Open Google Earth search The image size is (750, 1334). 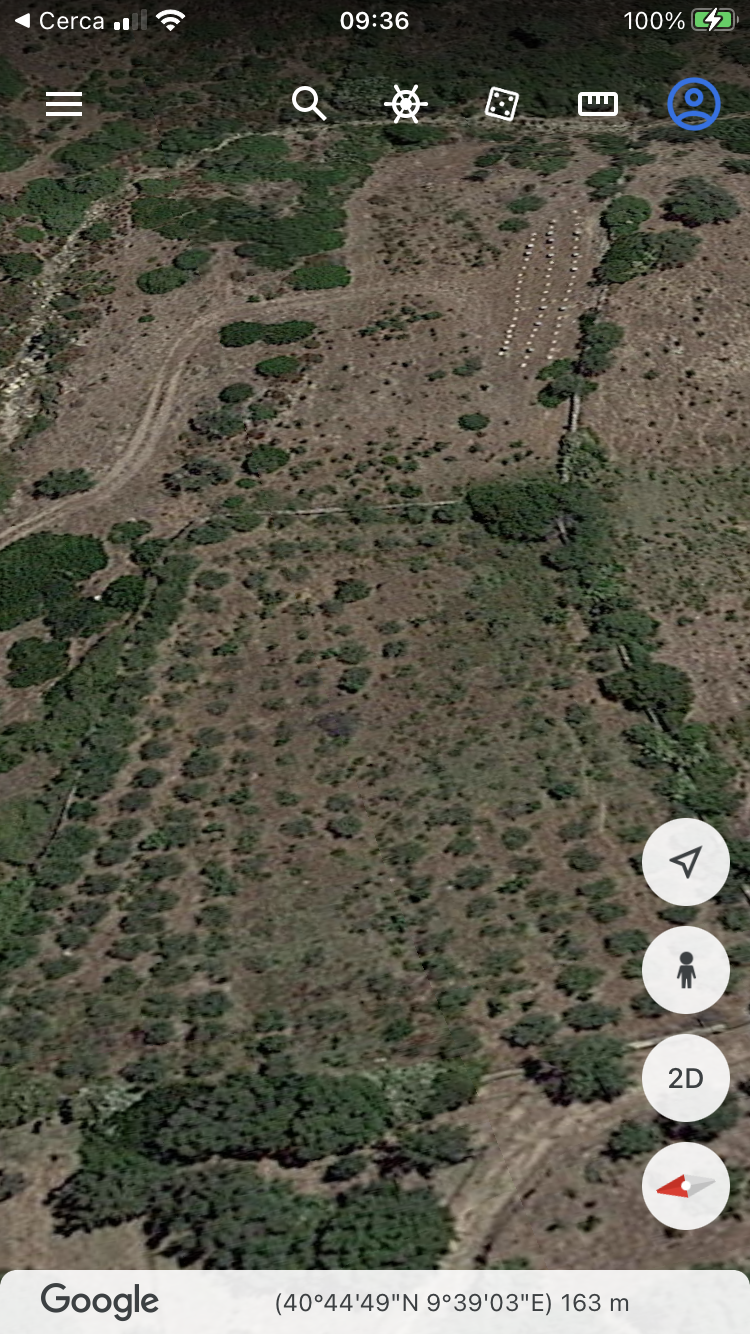tap(308, 103)
